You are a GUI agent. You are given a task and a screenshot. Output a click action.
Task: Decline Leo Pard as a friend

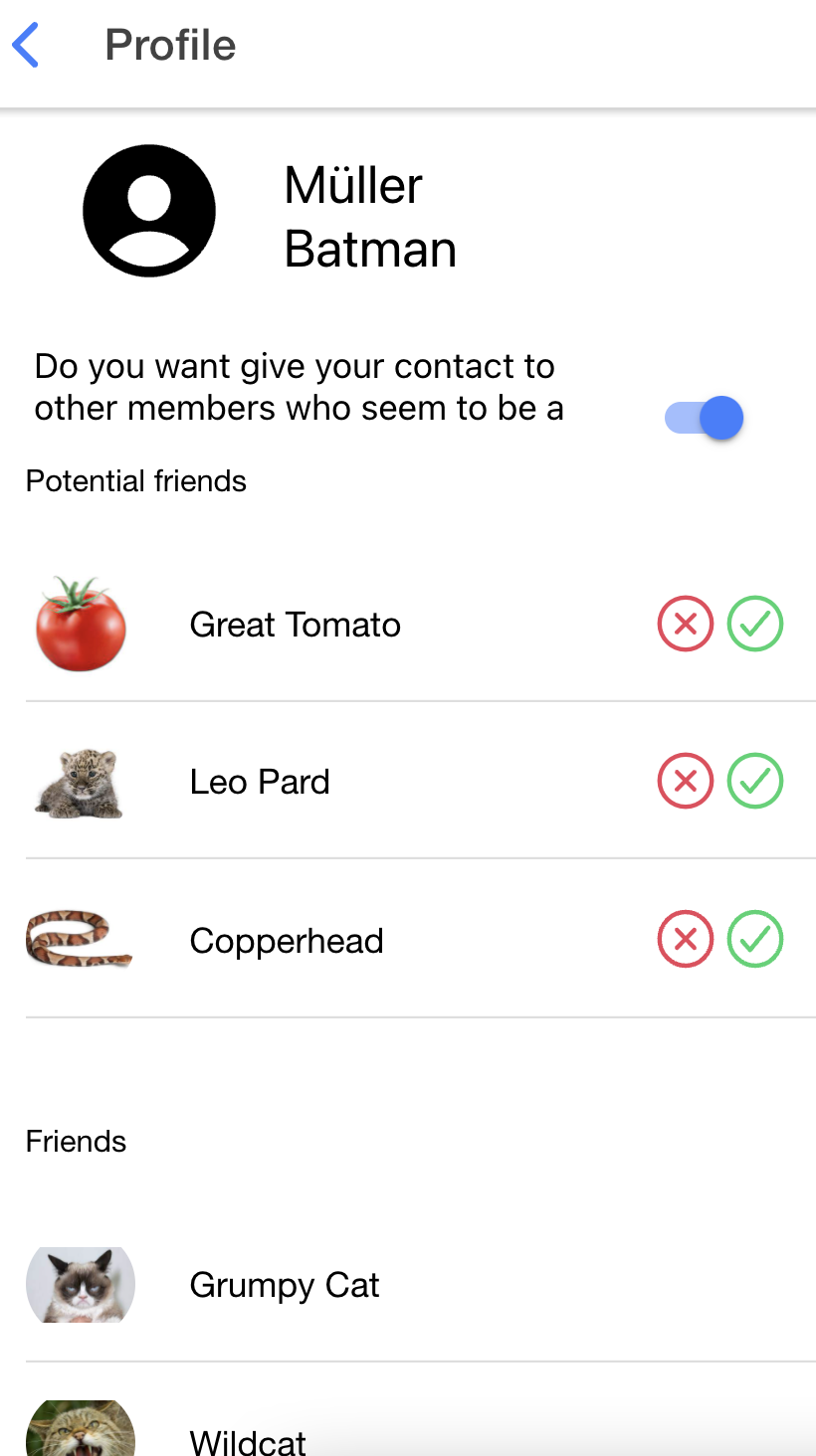(685, 782)
